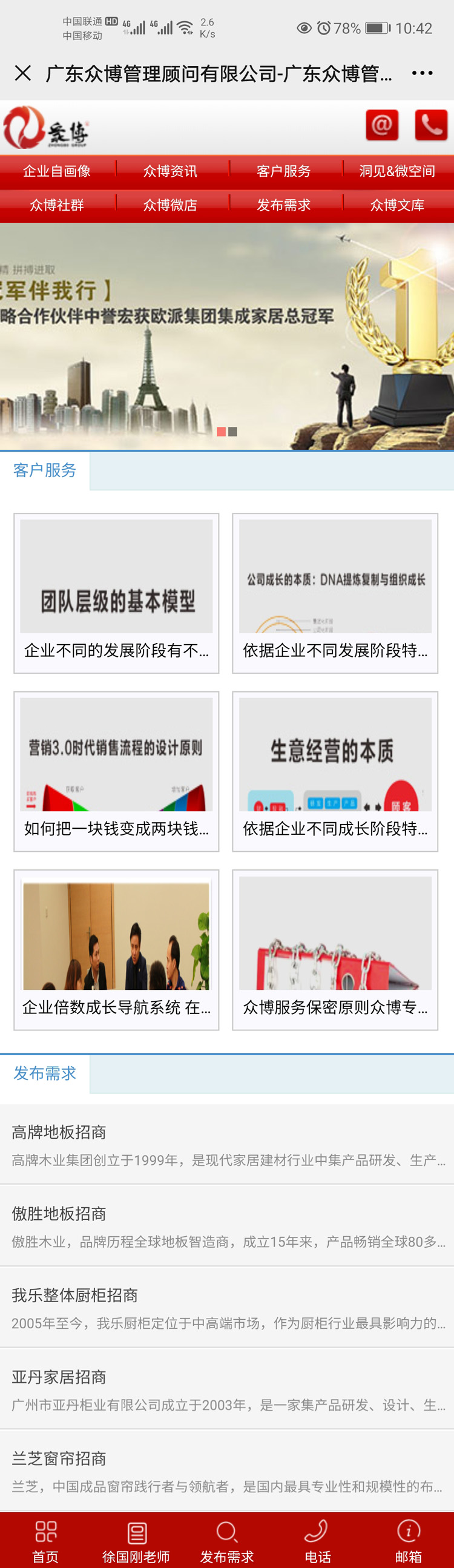
Task: Go to 首页 in bottom bar
Action: (x=45, y=1541)
